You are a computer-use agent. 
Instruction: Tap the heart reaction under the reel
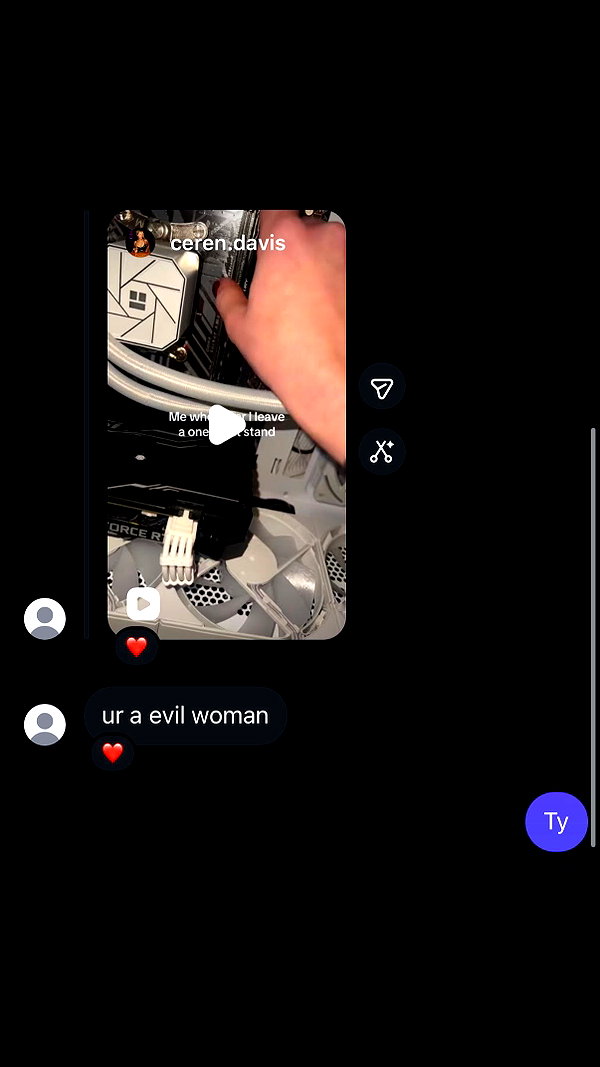[136, 646]
